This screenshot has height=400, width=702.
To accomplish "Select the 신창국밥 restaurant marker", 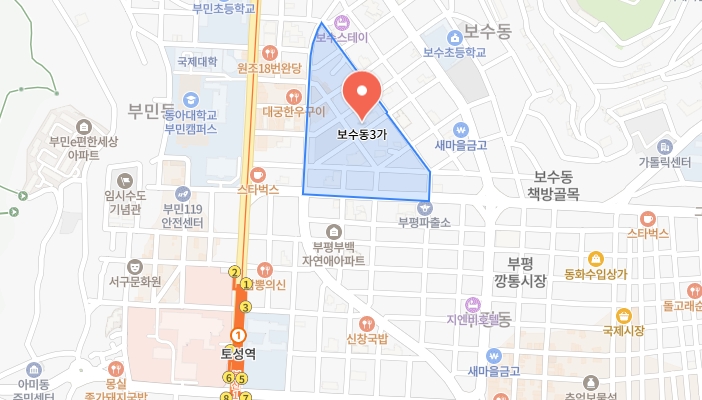I will (368, 323).
